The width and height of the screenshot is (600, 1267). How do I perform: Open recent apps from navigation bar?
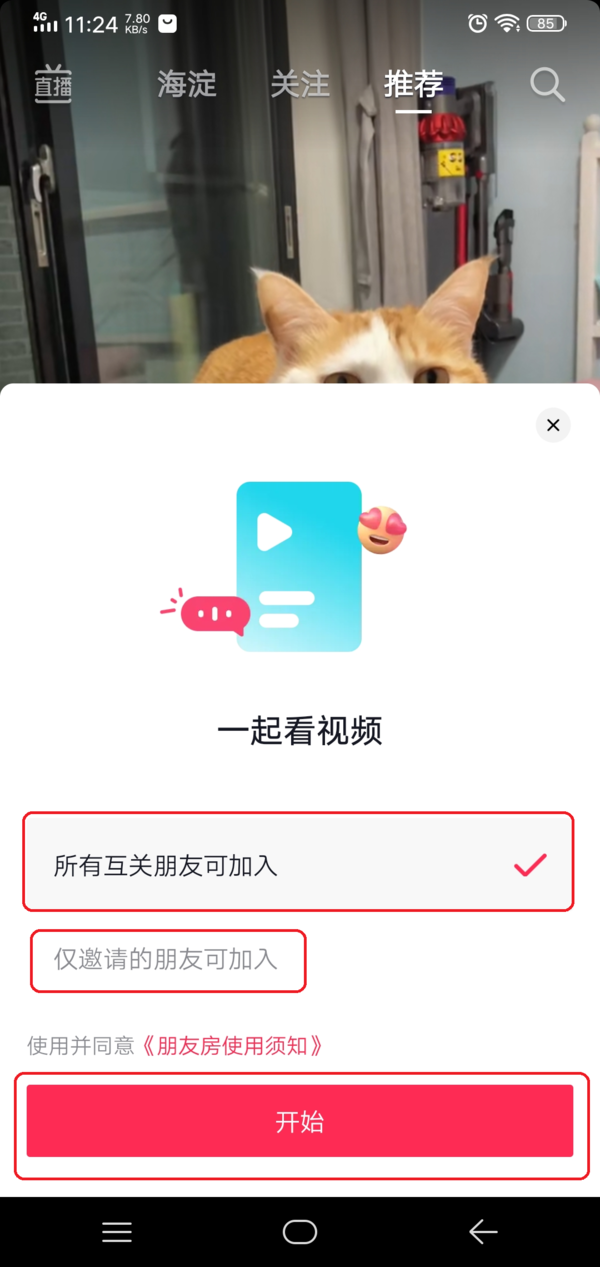(x=117, y=1232)
